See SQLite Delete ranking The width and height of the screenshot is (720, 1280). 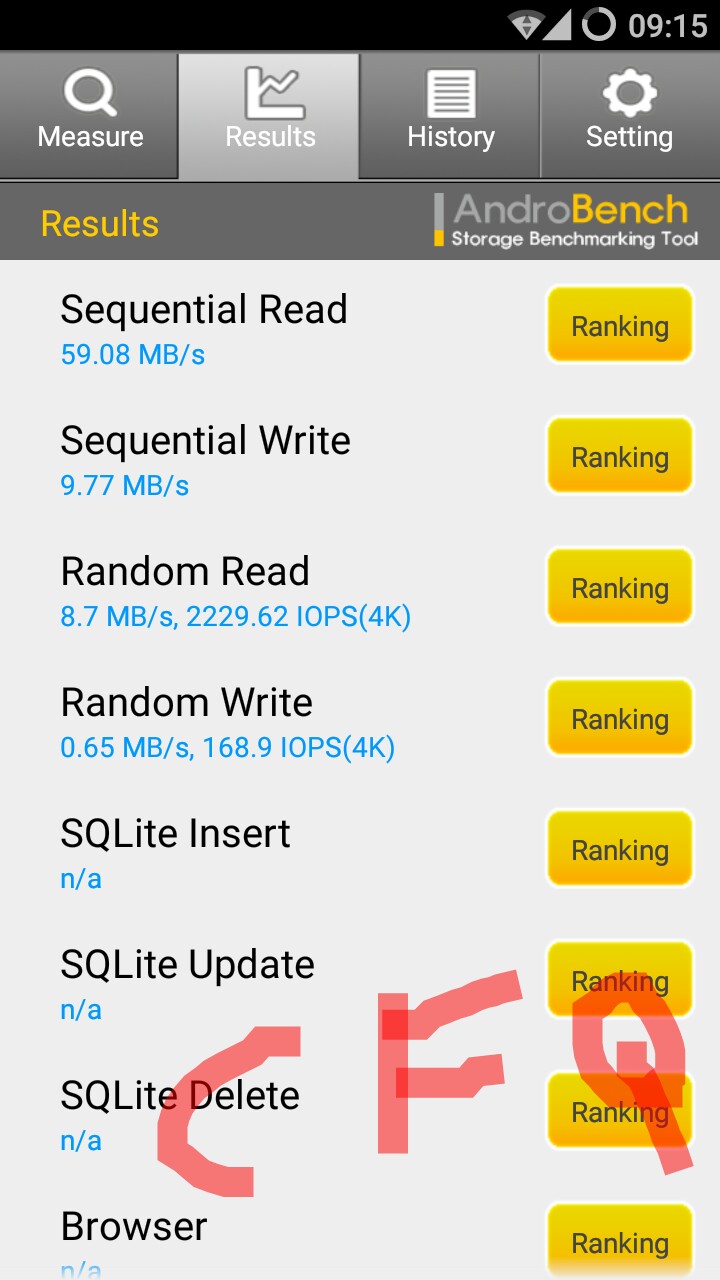click(620, 1111)
